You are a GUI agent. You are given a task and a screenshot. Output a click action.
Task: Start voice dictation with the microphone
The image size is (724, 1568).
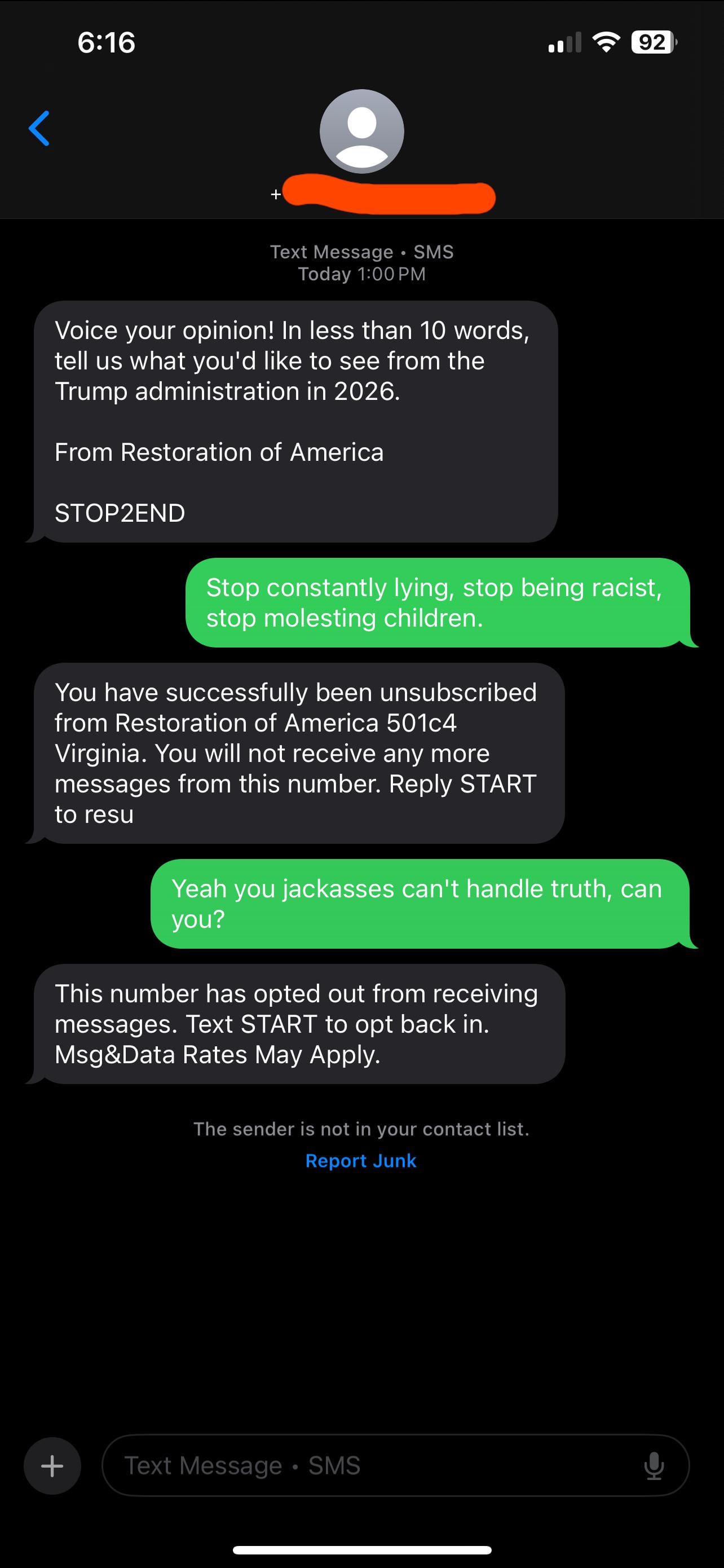pyautogui.click(x=654, y=1466)
